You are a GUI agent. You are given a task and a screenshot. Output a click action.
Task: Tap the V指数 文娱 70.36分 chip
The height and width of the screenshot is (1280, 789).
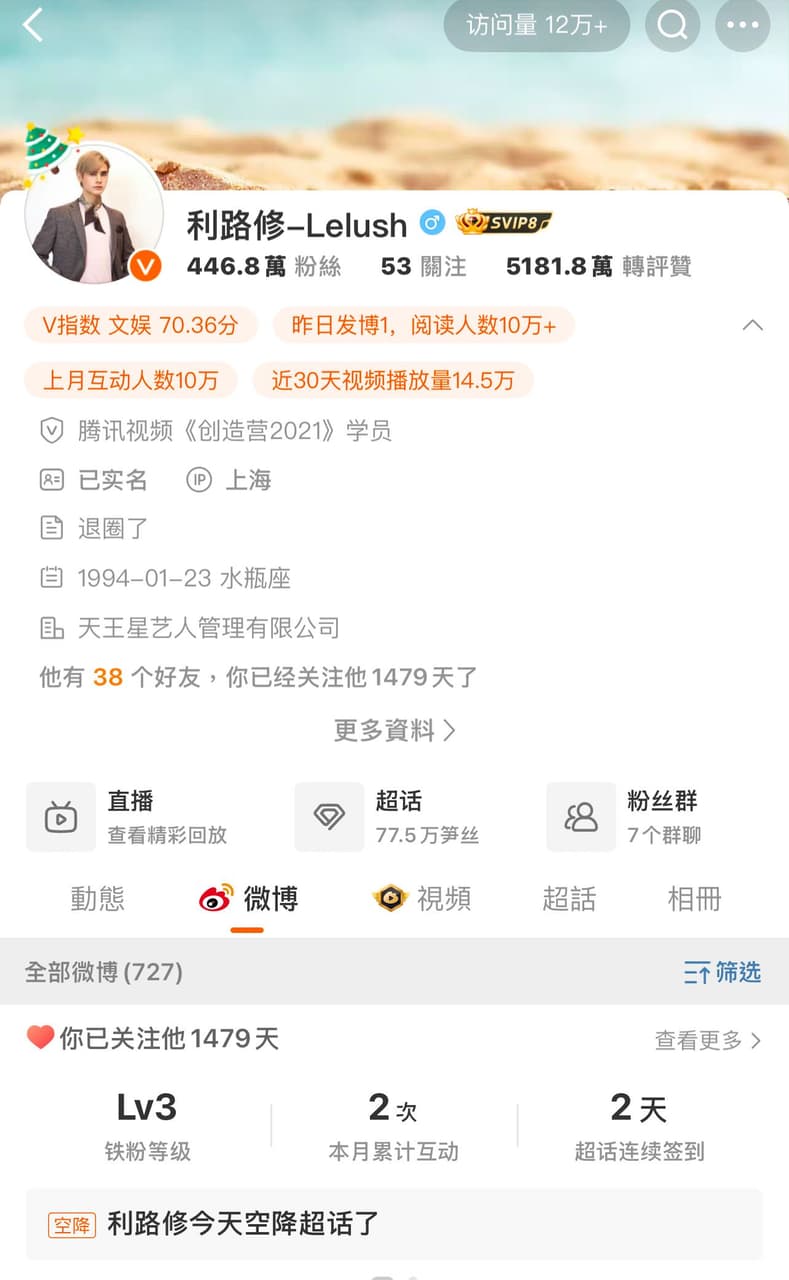(x=141, y=325)
